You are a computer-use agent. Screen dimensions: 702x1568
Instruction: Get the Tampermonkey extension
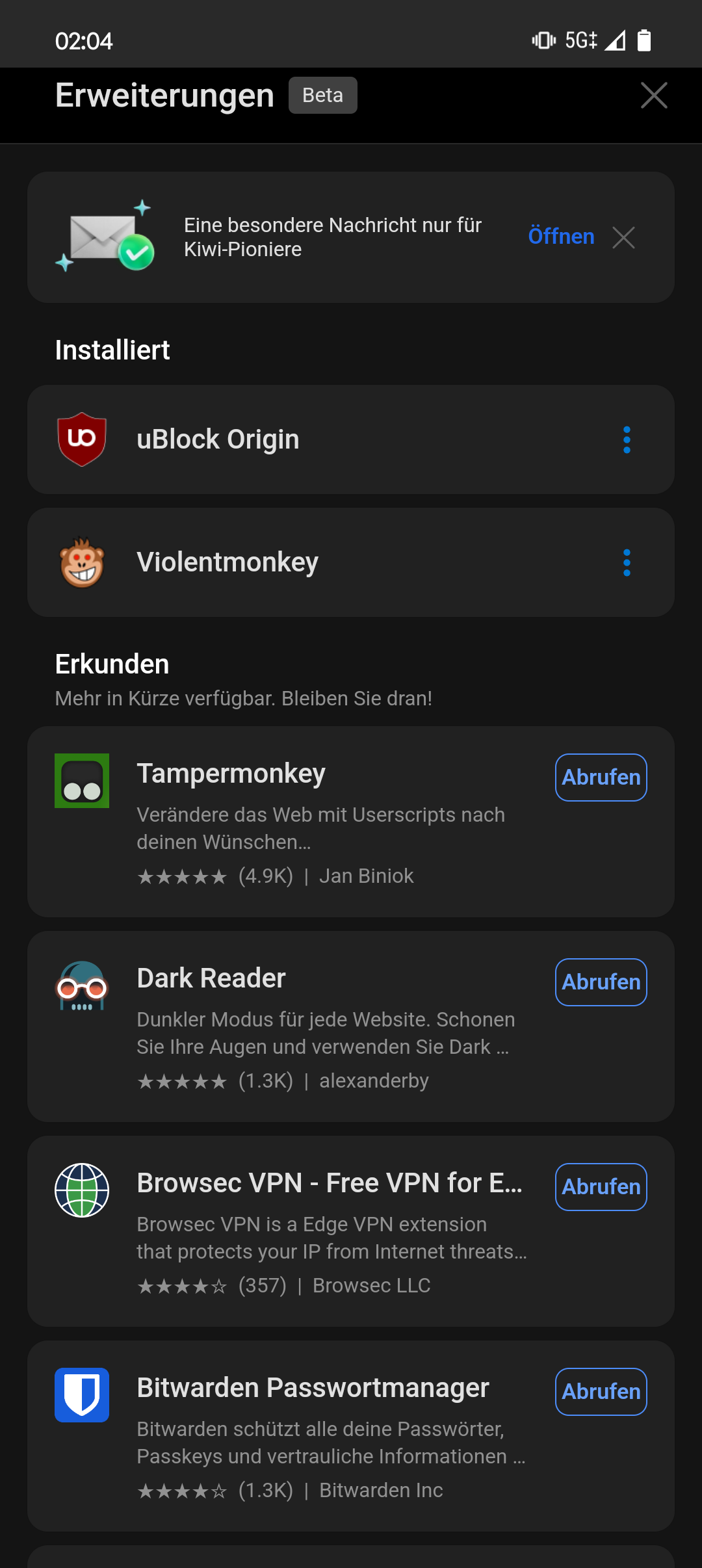[601, 777]
